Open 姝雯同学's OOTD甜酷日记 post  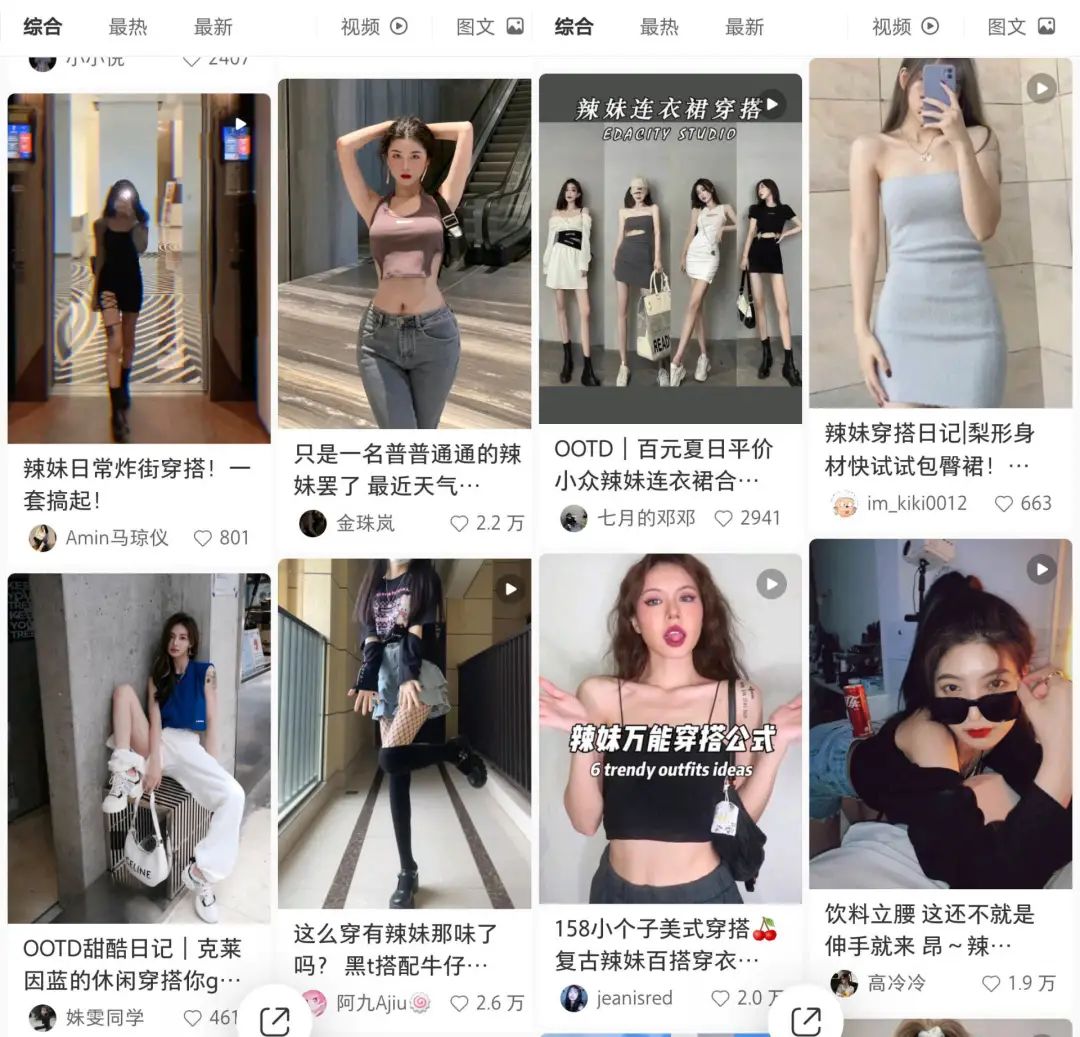coord(139,748)
